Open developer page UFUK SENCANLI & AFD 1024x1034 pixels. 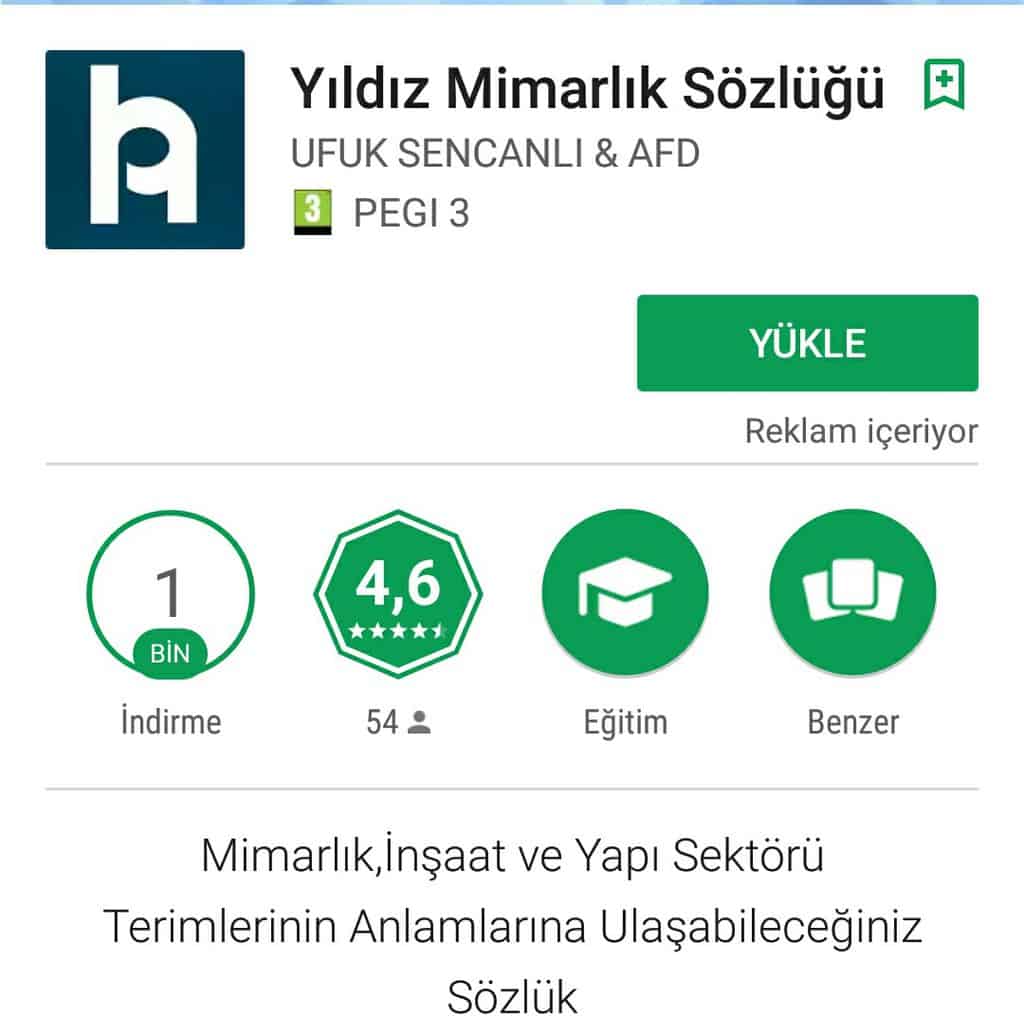coord(495,154)
